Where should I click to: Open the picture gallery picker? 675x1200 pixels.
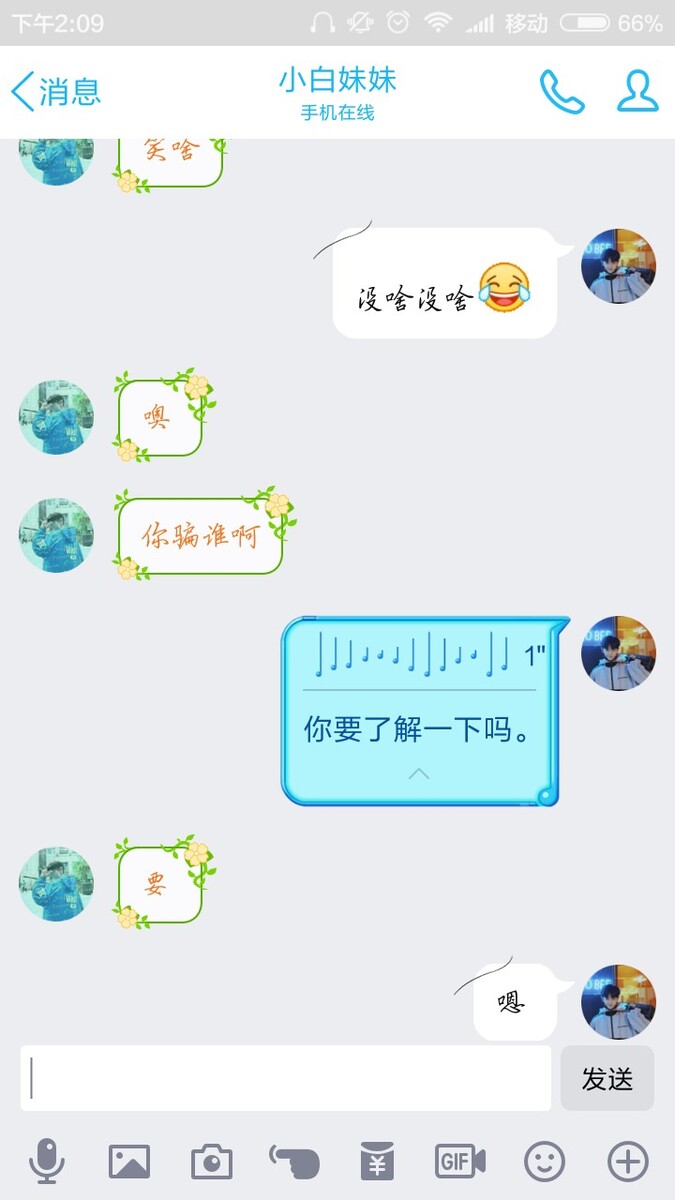click(x=129, y=1162)
